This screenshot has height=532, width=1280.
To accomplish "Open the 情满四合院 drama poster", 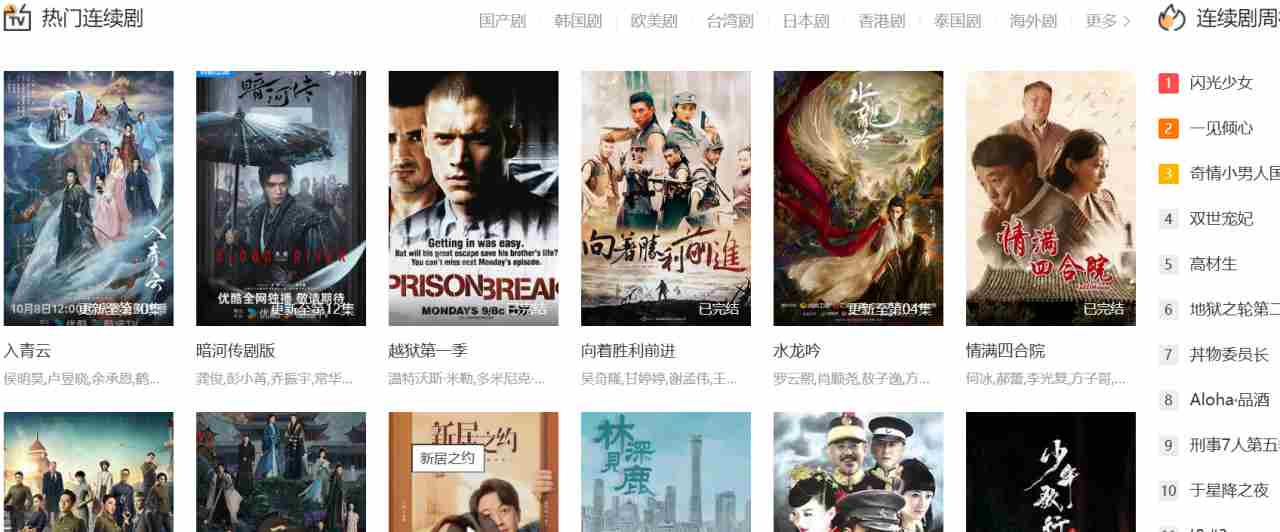I will pos(1051,198).
